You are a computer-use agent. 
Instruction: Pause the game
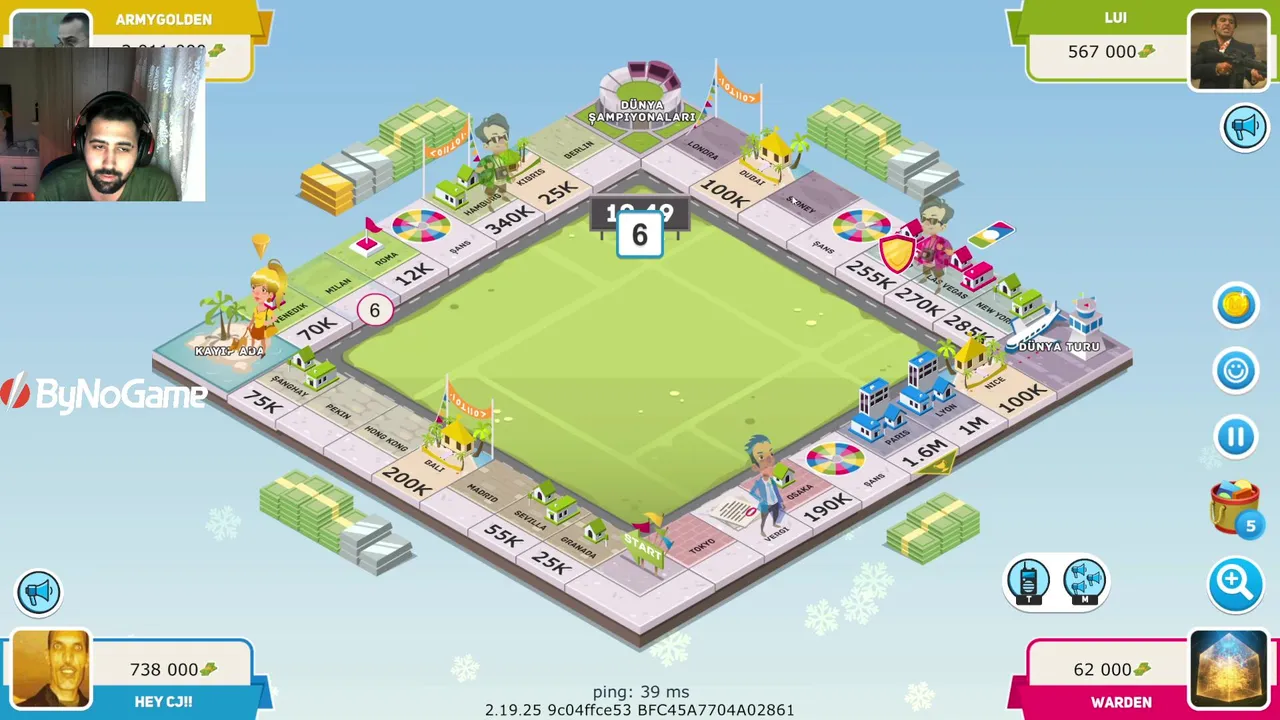(1236, 437)
